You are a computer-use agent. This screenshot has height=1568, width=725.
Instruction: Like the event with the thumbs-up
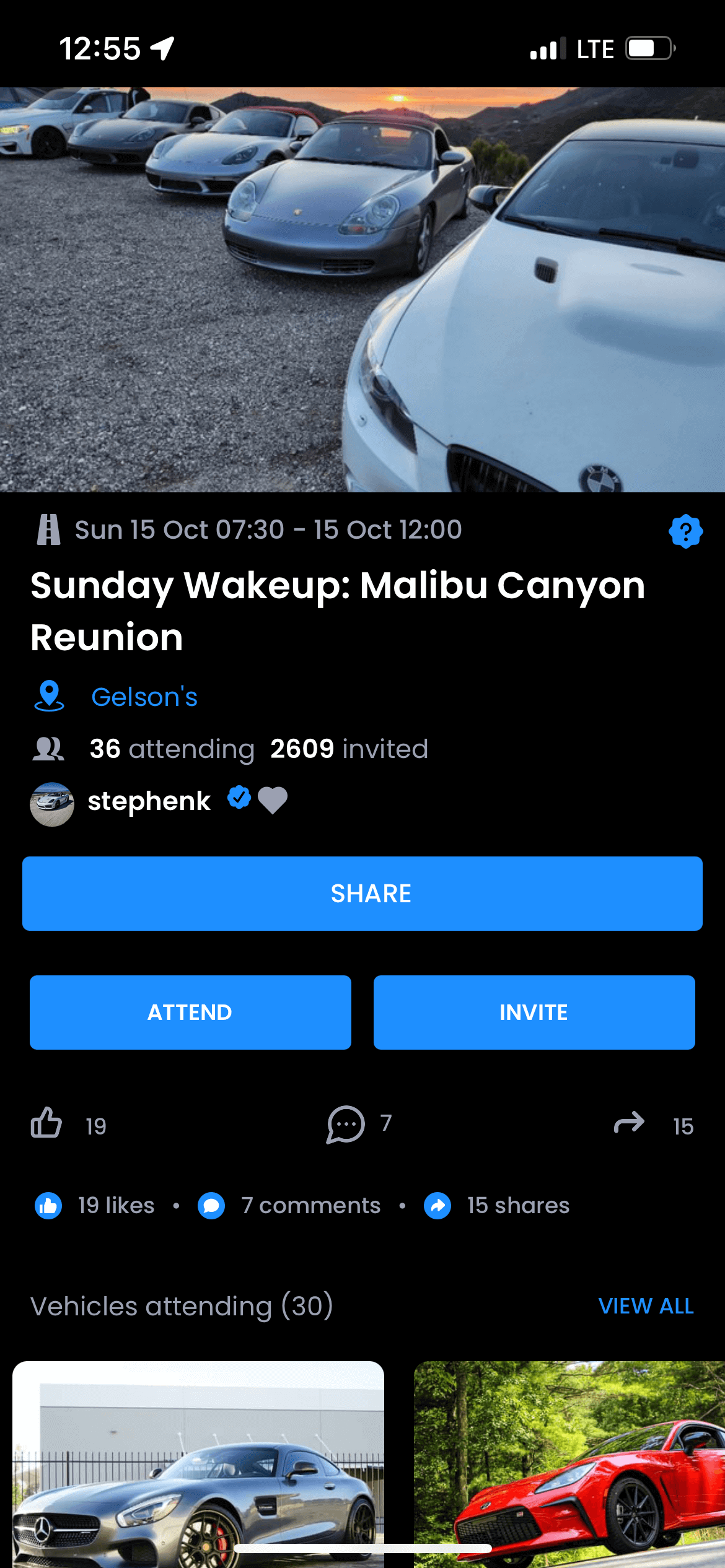point(48,1125)
